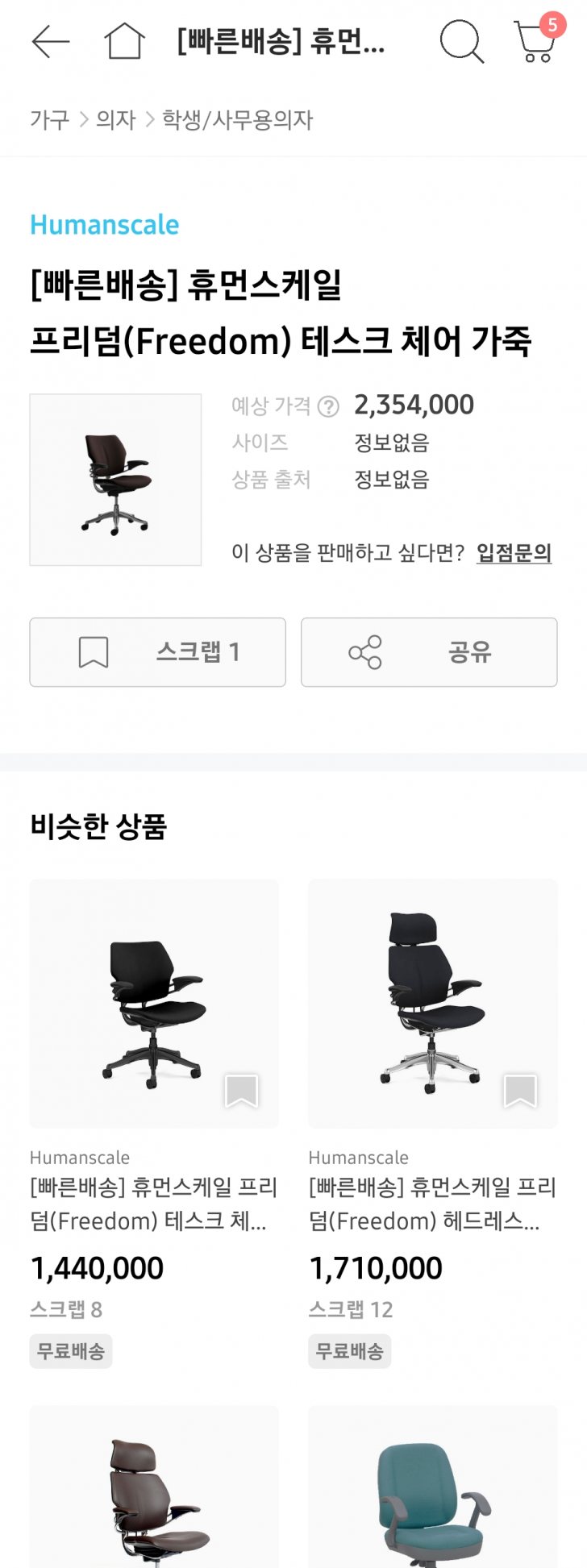Open the home icon in header
Screen dimensions: 587x1568
(124, 41)
